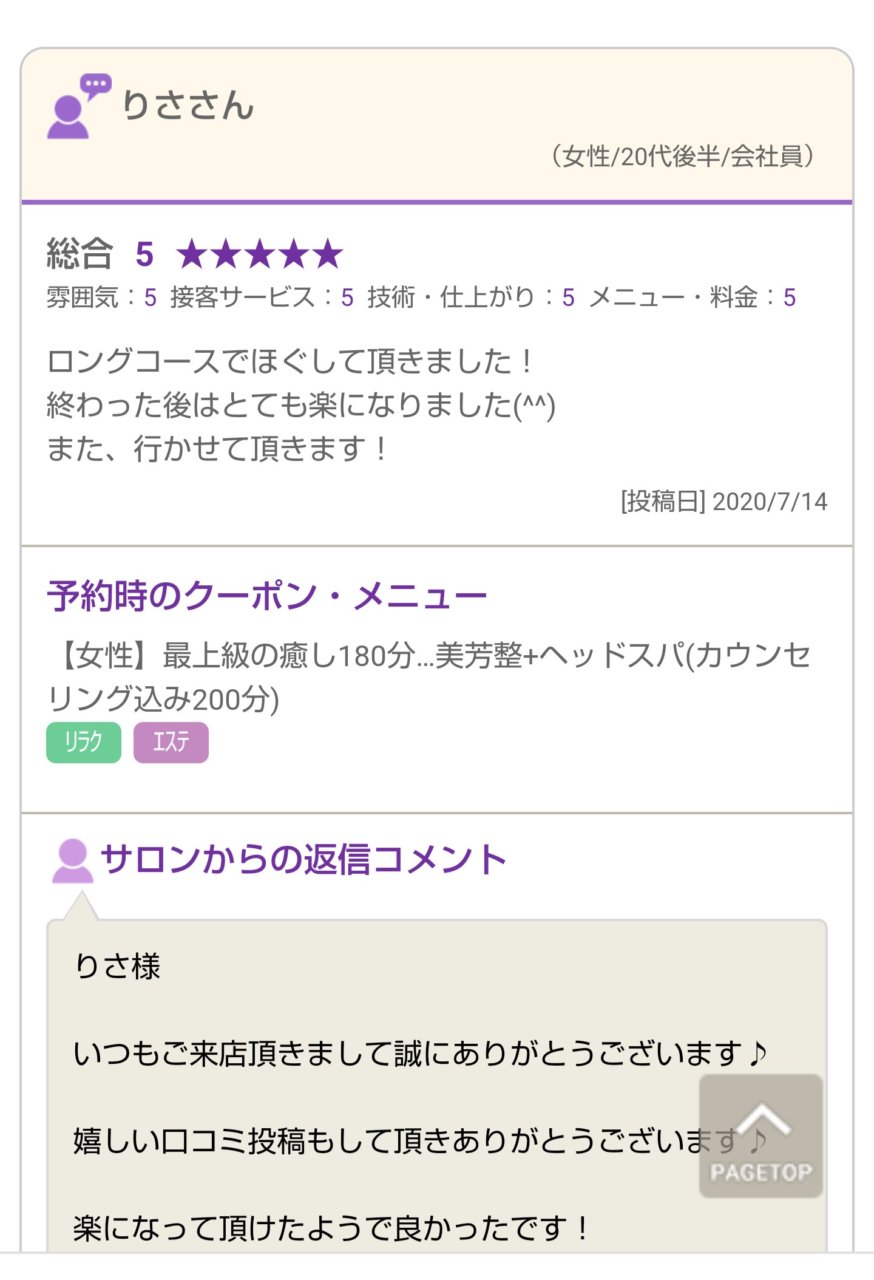Jump back up with the PAGETOP button
Image resolution: width=874 pixels, height=1280 pixels.
click(x=761, y=1136)
